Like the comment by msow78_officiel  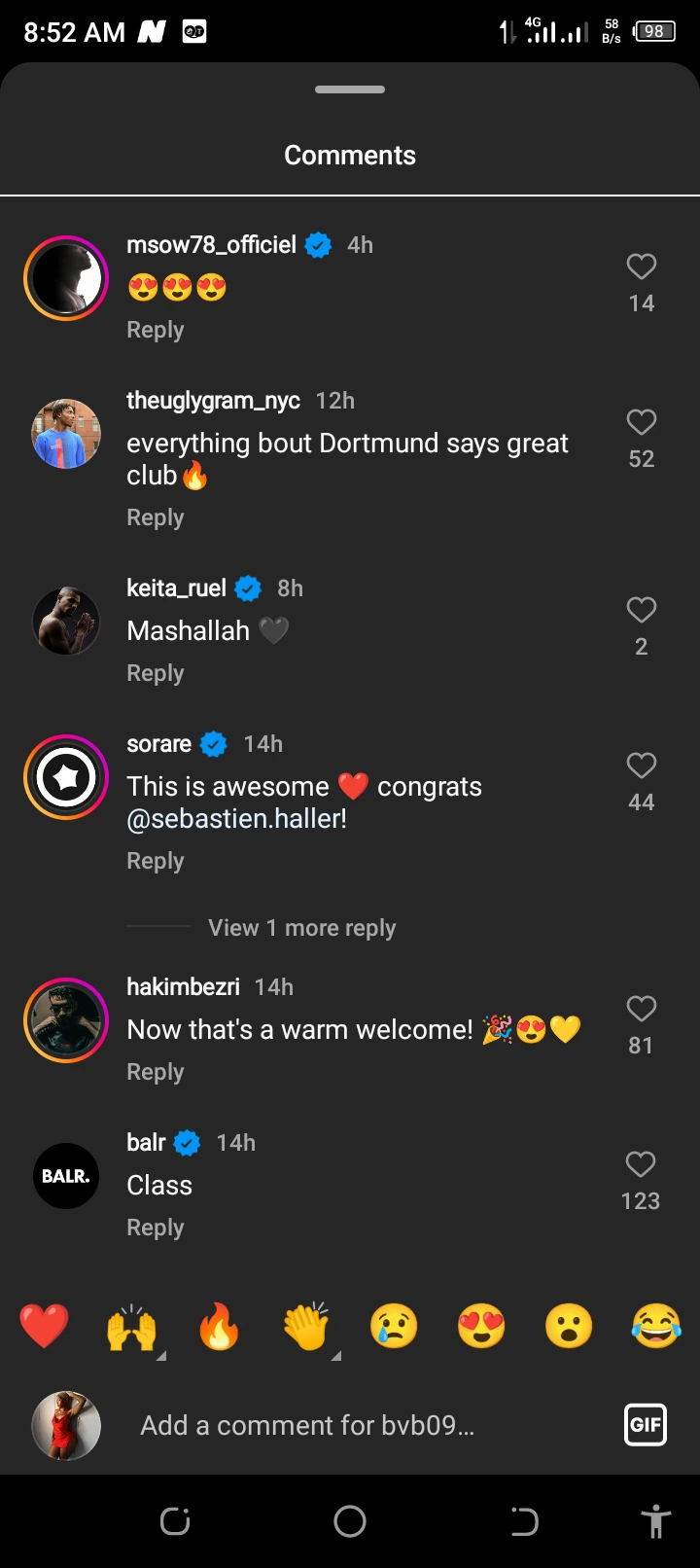(x=641, y=267)
